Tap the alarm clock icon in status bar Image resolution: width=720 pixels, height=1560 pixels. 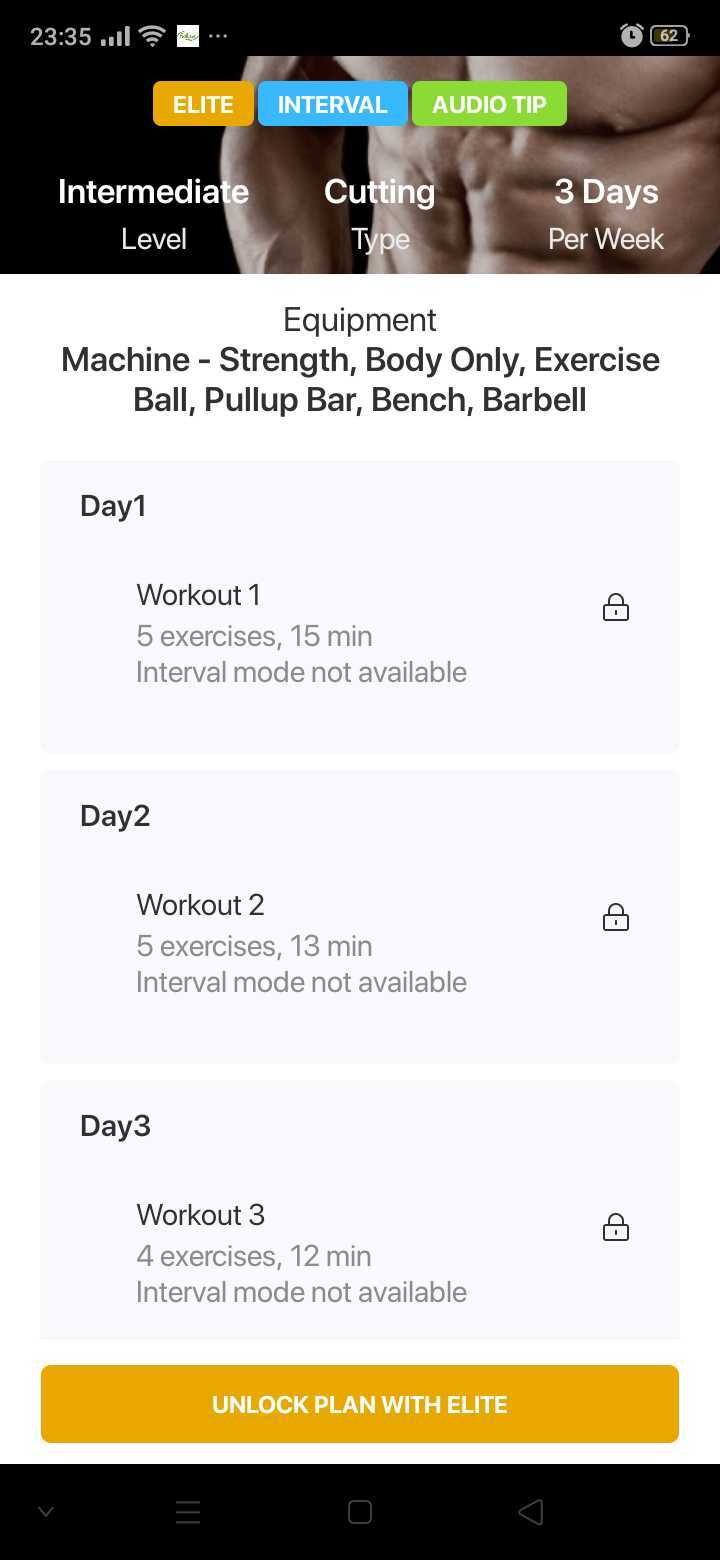pyautogui.click(x=630, y=36)
